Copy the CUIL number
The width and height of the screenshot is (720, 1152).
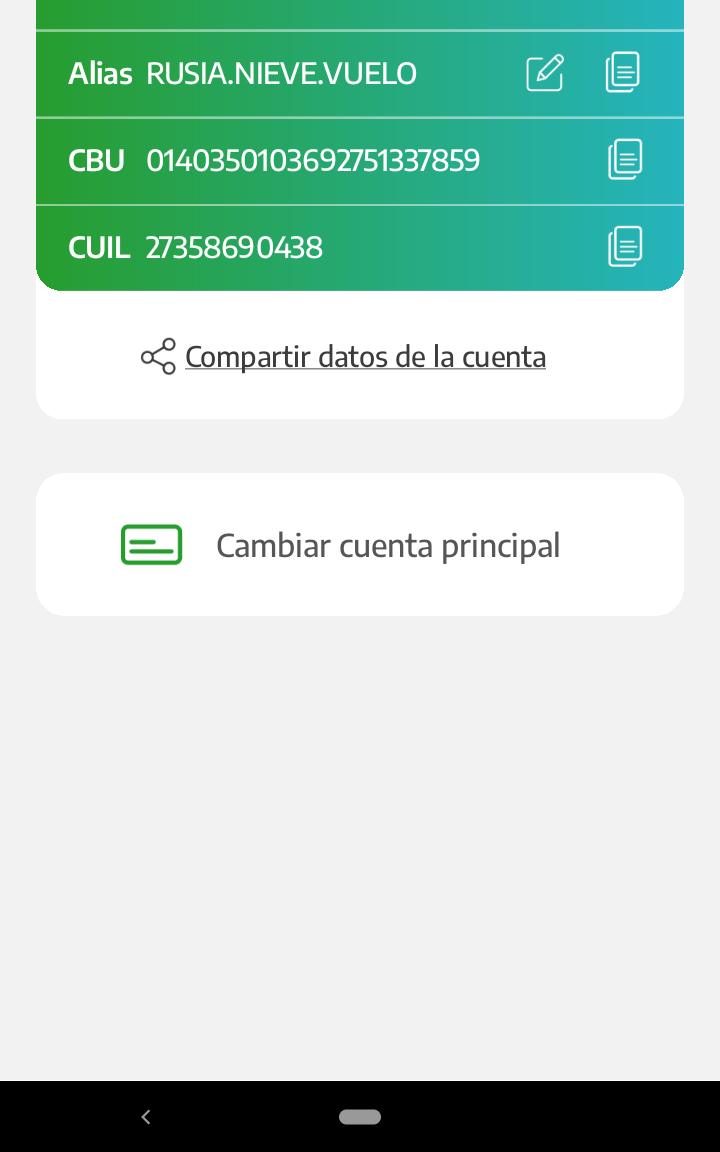(x=625, y=247)
